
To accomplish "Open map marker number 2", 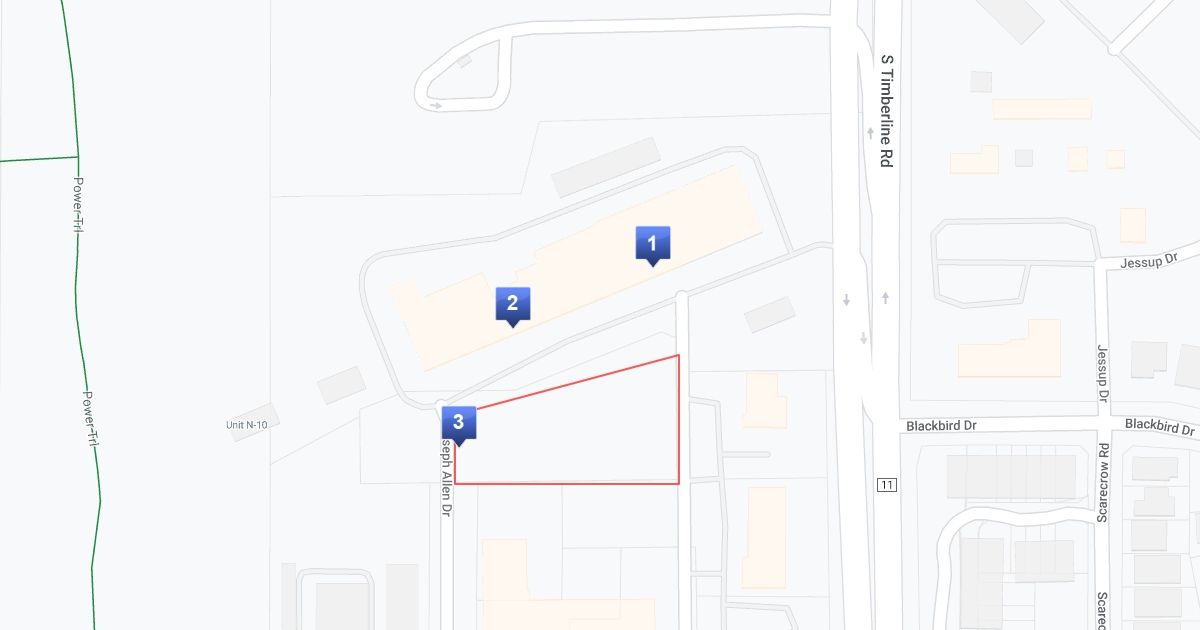I will pyautogui.click(x=512, y=304).
